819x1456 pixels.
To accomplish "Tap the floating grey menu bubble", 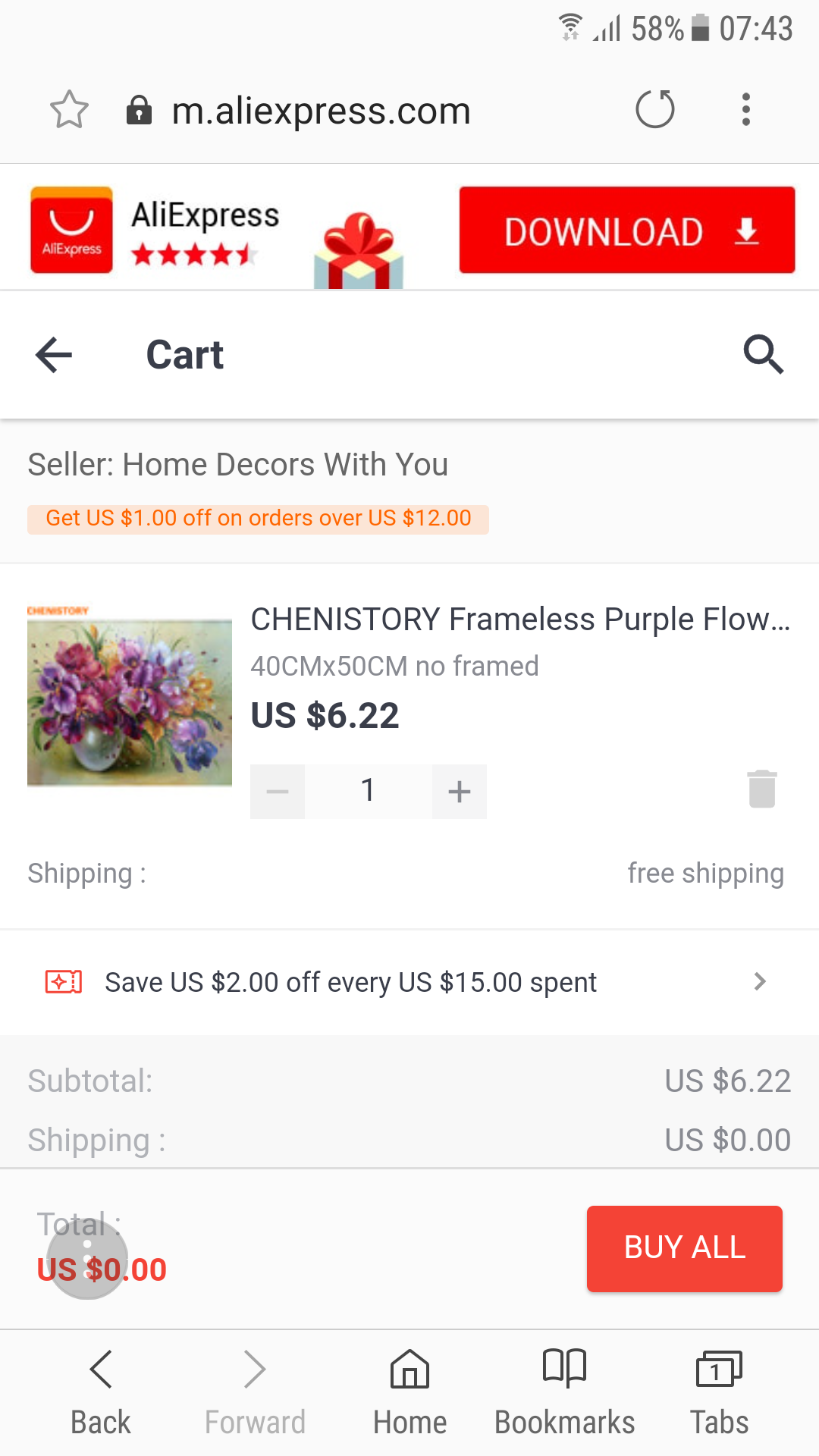I will click(86, 1259).
